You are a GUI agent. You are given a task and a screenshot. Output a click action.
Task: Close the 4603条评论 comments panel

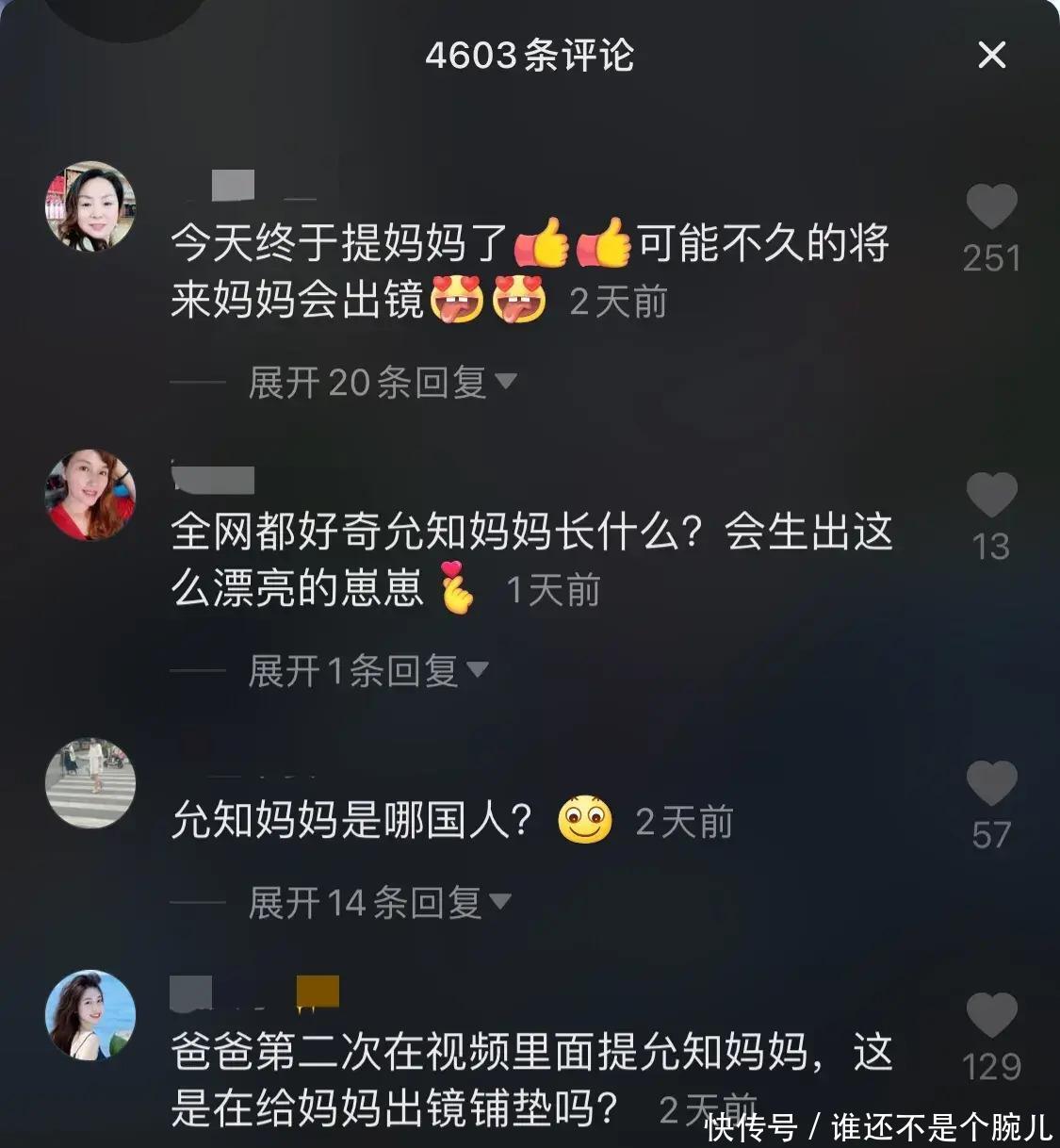pos(991,56)
